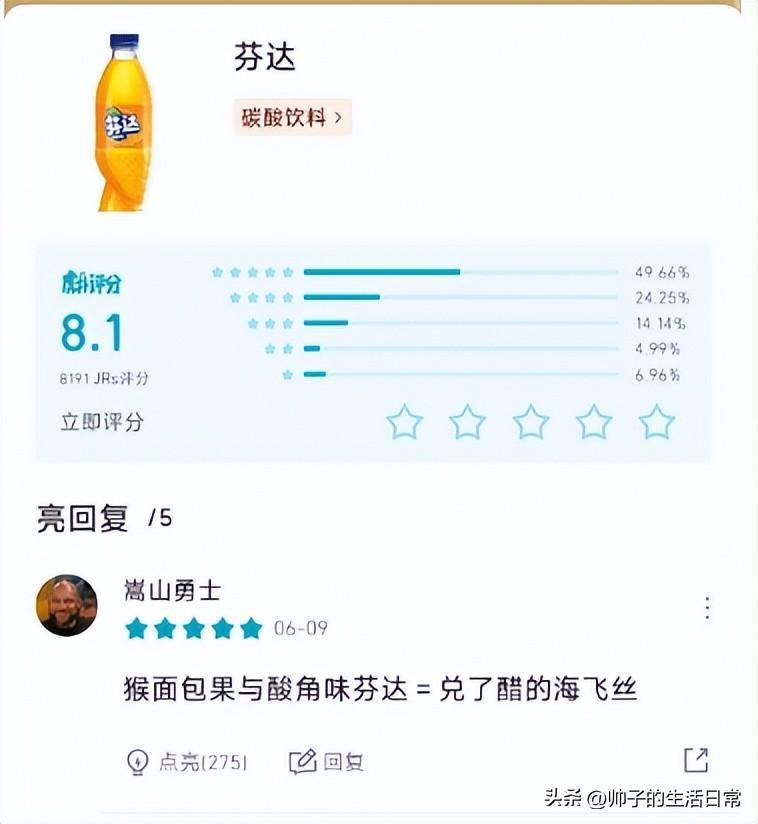Open the 碳酸饮料 category chip
758x824 pixels.
click(292, 117)
